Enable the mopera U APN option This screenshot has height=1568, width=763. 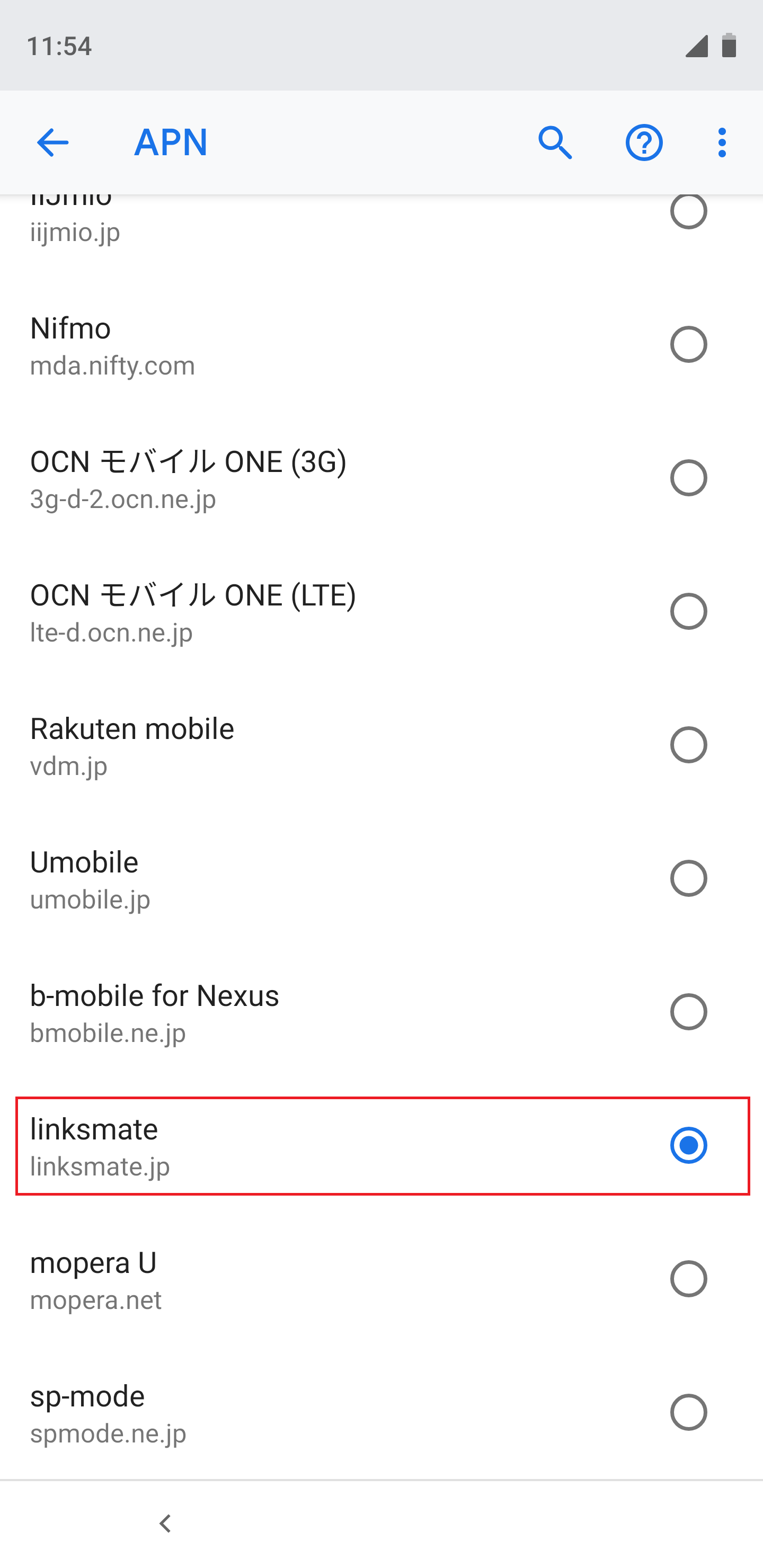688,1279
